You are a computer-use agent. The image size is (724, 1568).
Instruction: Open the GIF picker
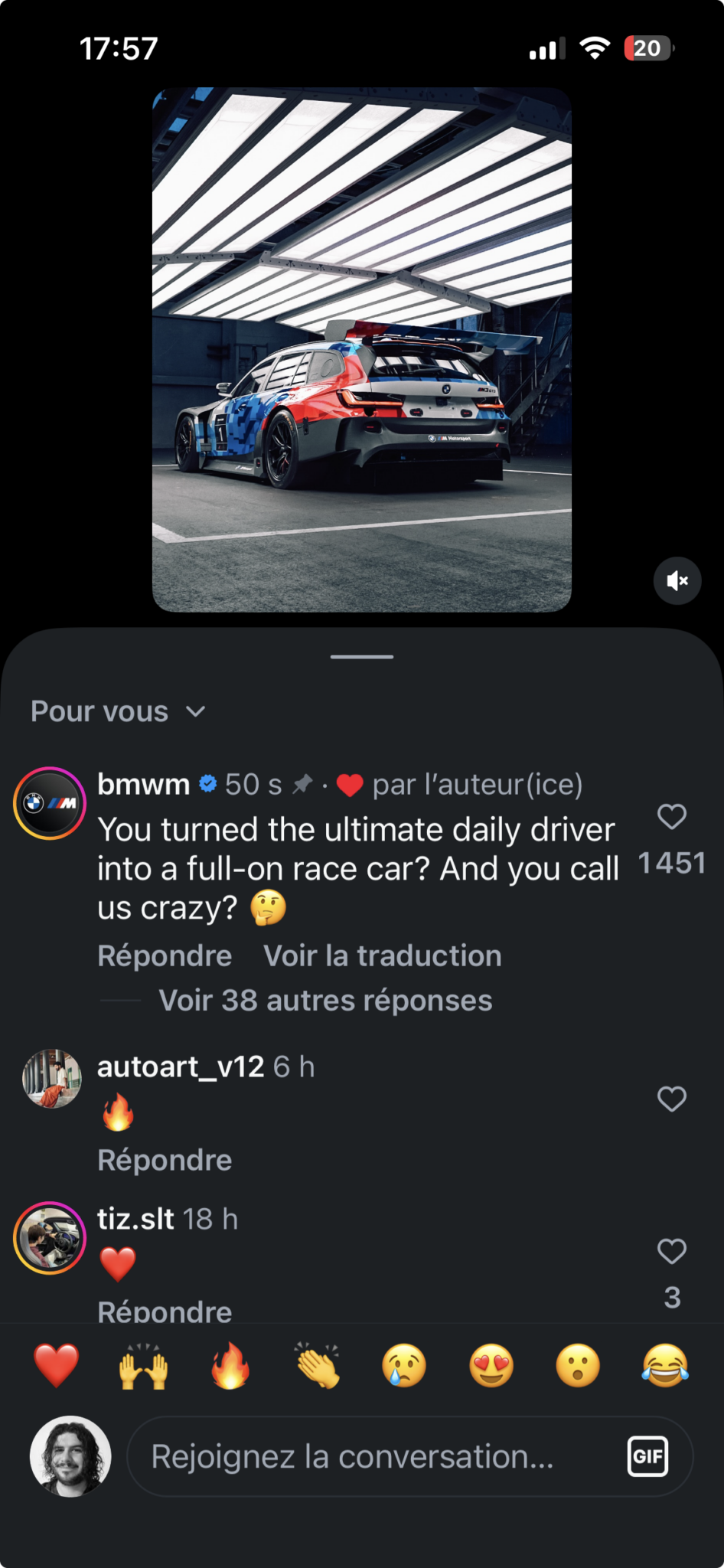tap(647, 1456)
